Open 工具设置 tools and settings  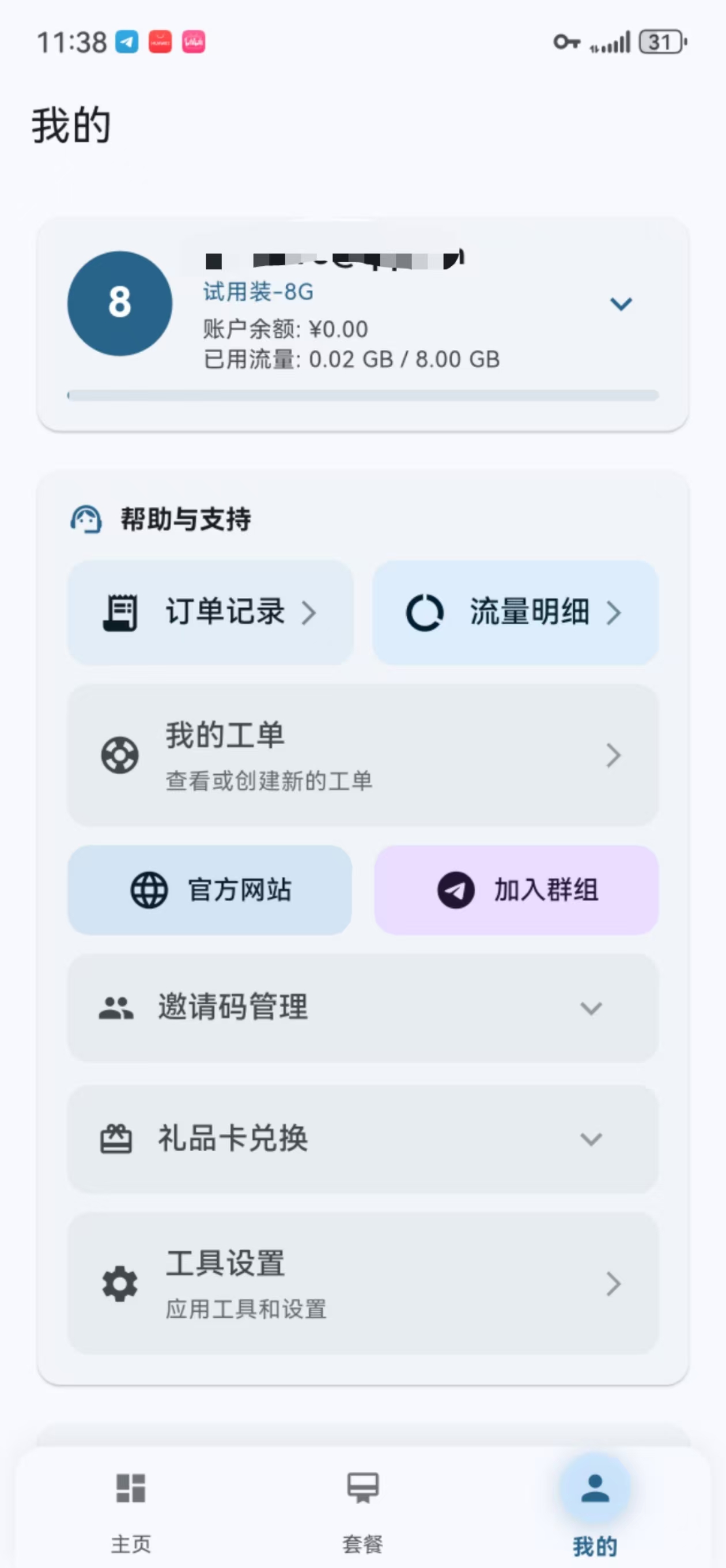(362, 1284)
